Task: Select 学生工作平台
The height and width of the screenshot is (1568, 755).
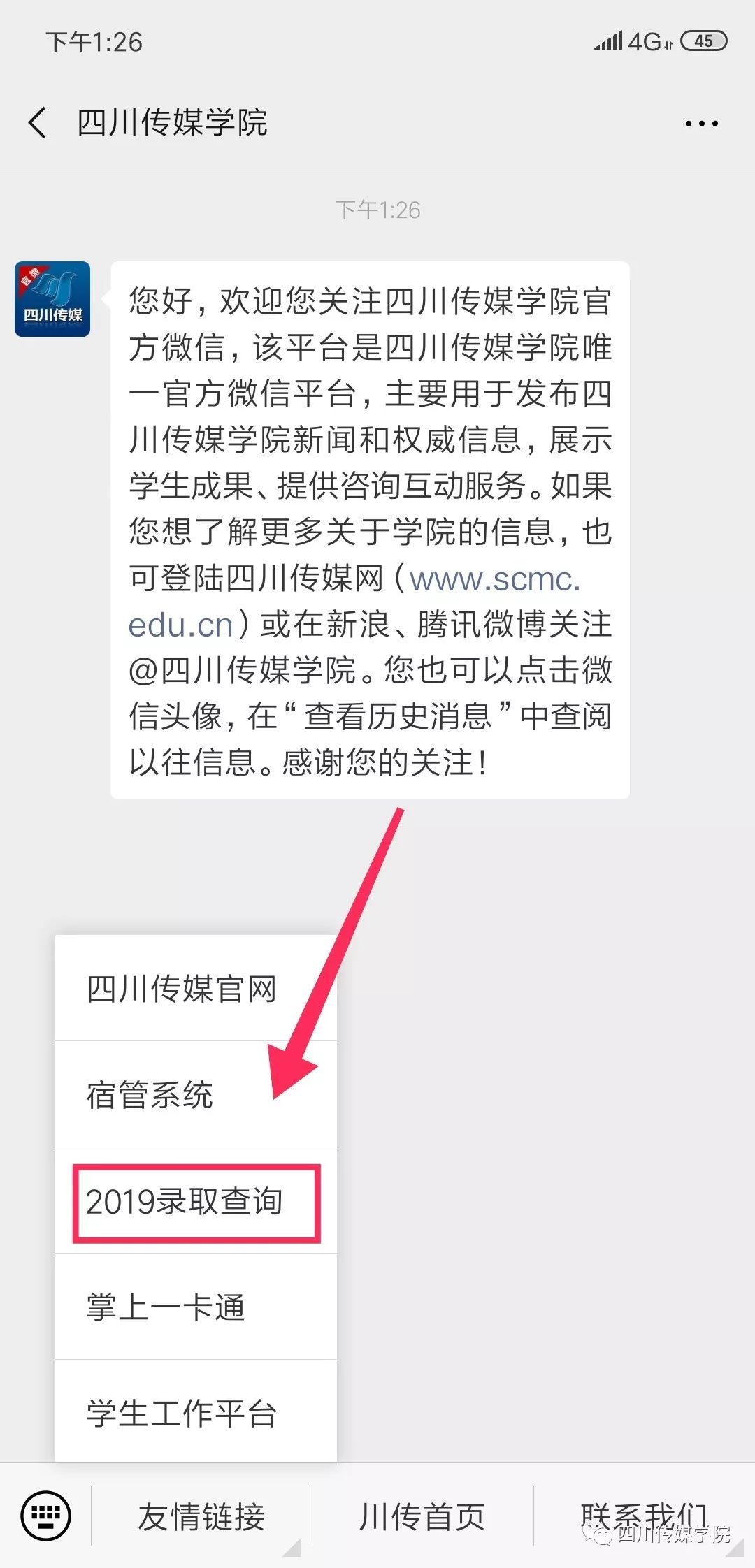Action: click(x=182, y=1414)
